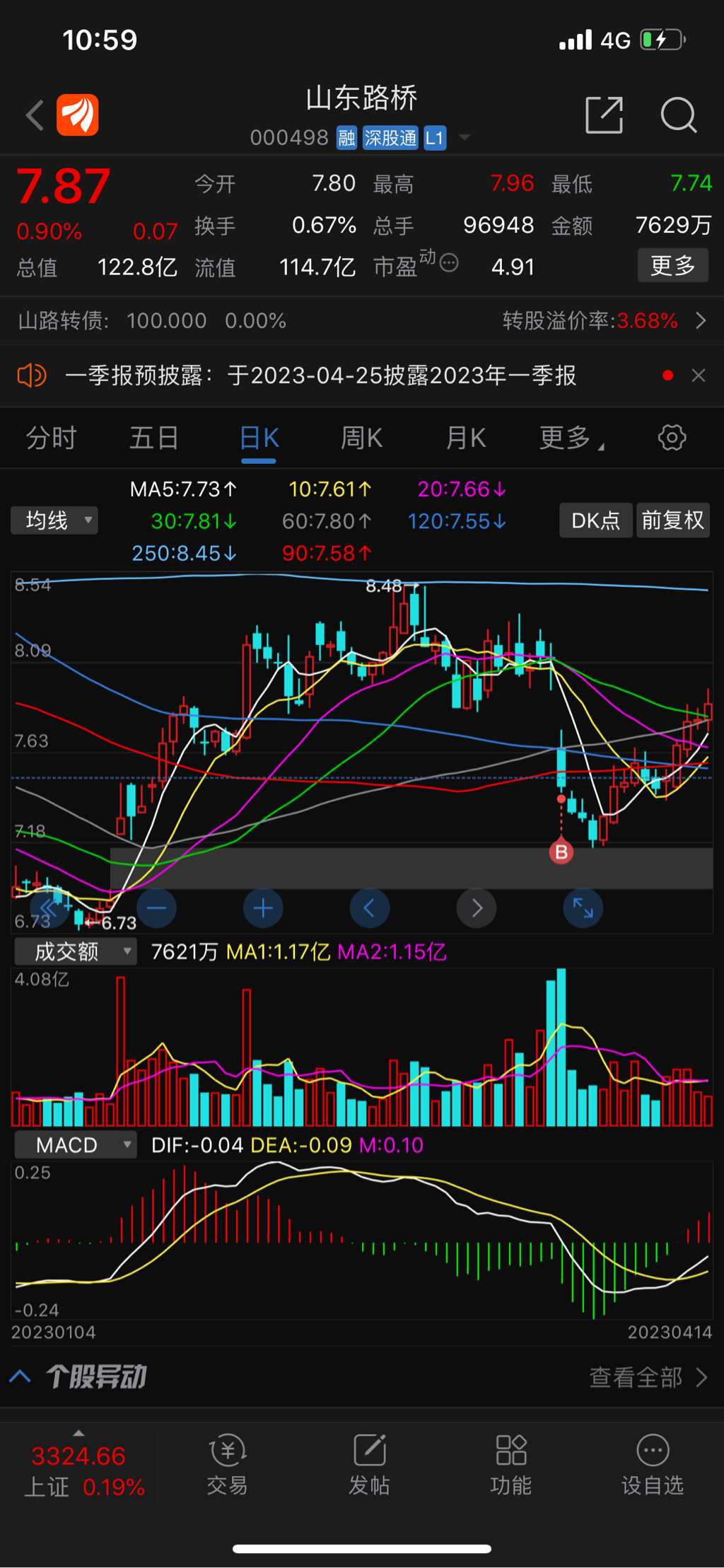The height and width of the screenshot is (1568, 724).
Task: Change the 前复权 adjustment setting
Action: (673, 521)
